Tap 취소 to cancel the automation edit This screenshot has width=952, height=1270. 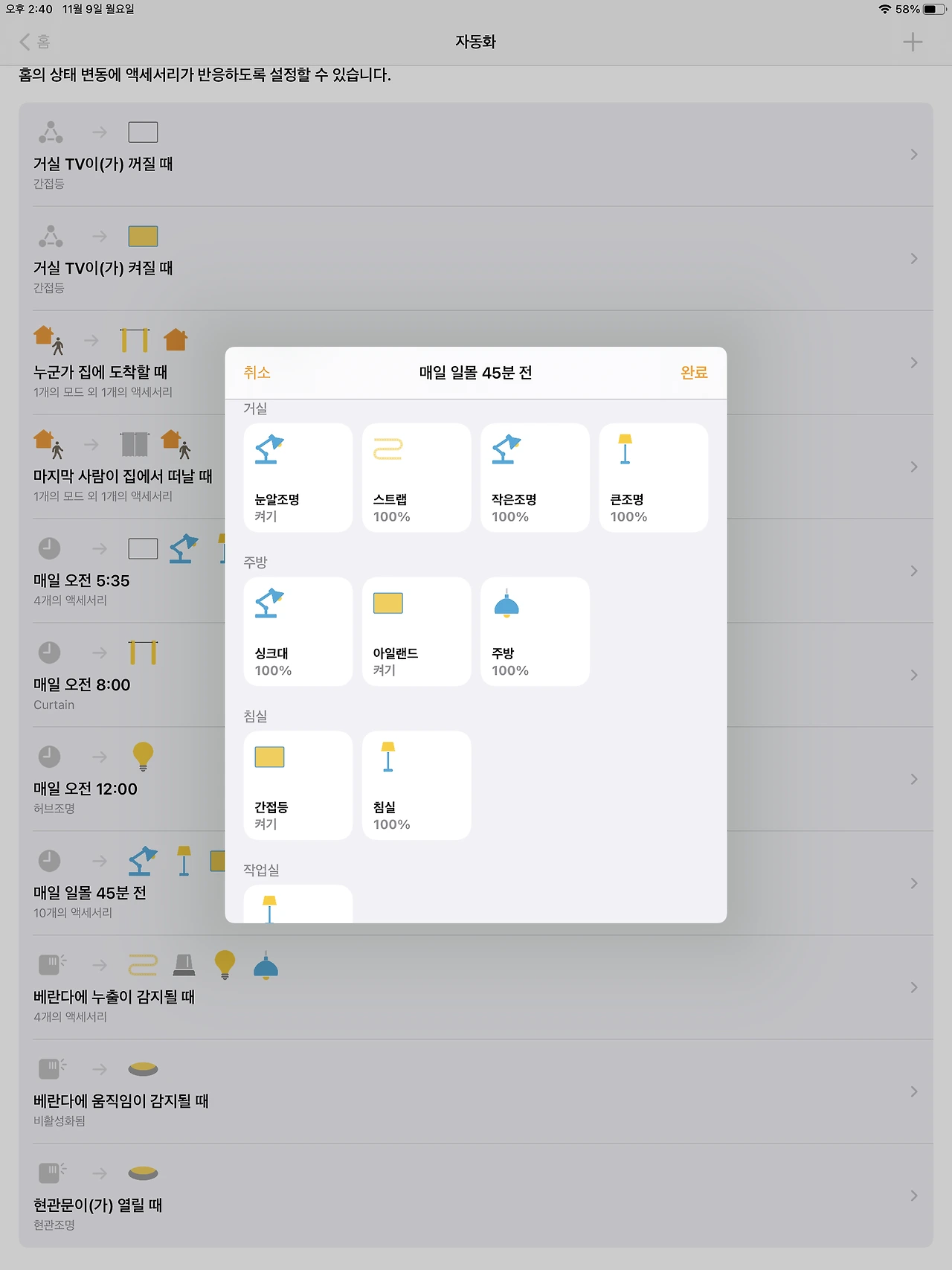click(x=257, y=373)
